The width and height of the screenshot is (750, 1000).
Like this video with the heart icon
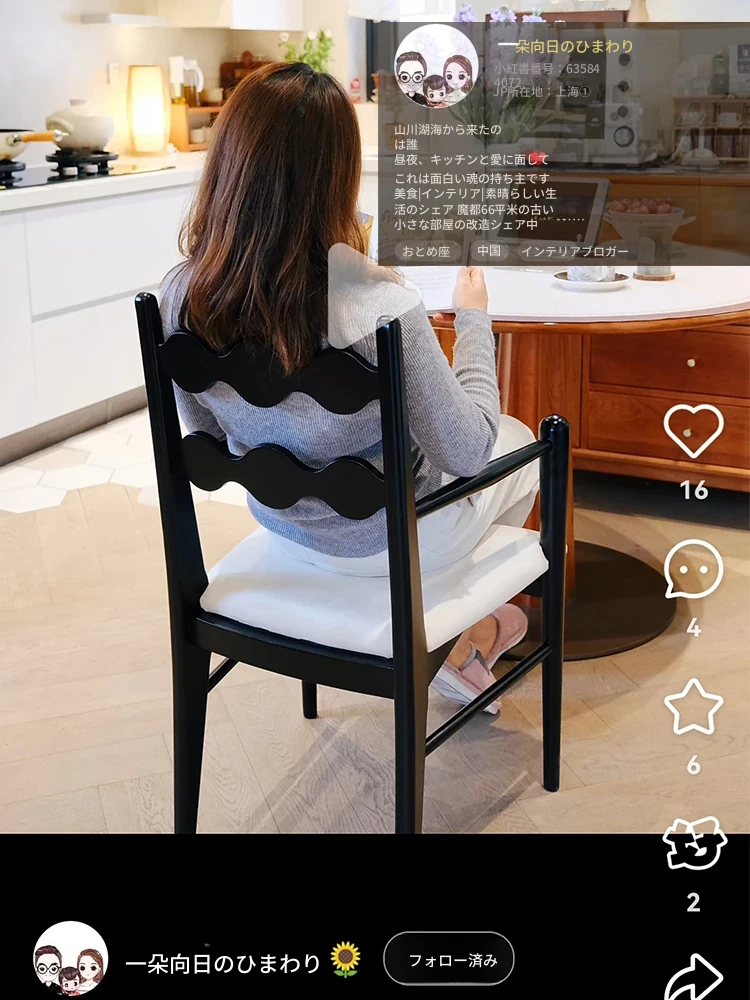pos(693,431)
